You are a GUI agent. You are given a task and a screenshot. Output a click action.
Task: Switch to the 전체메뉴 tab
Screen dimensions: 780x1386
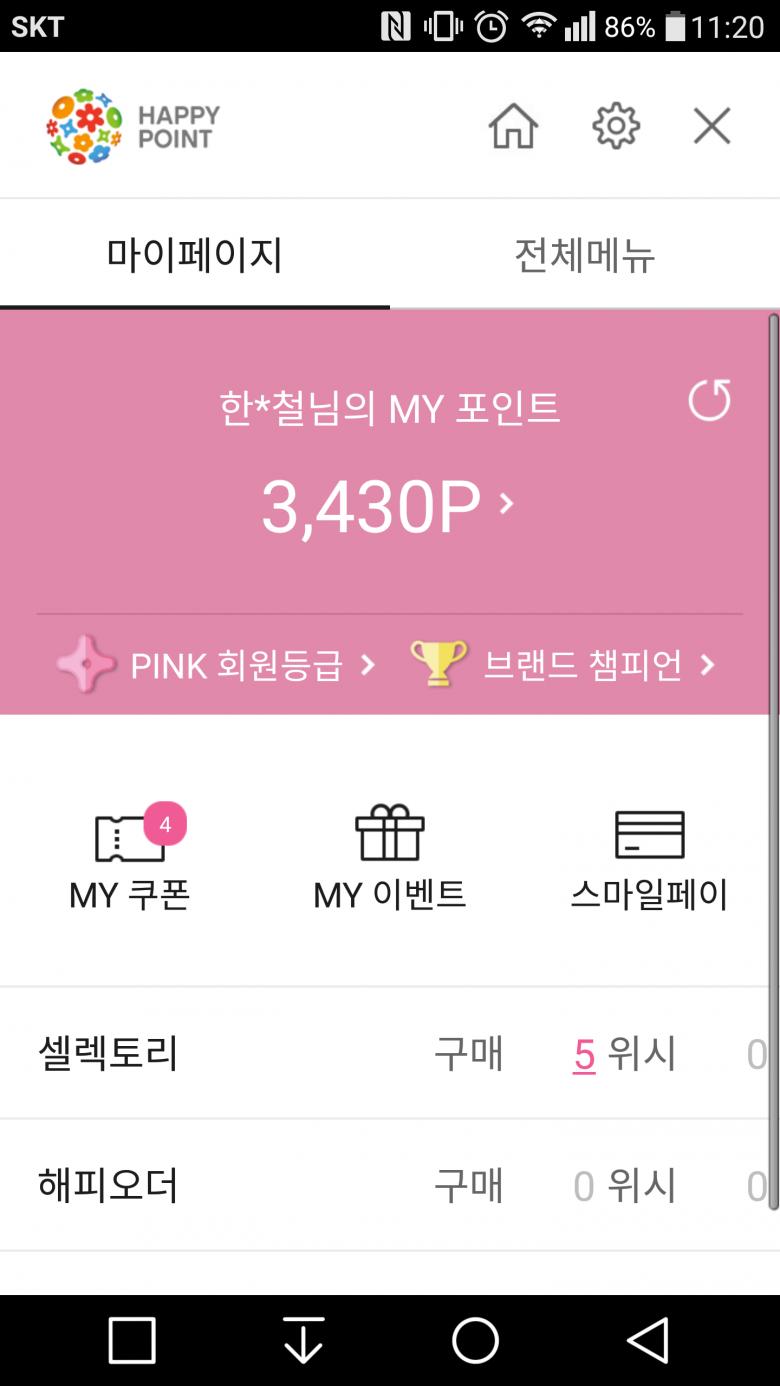coord(585,255)
